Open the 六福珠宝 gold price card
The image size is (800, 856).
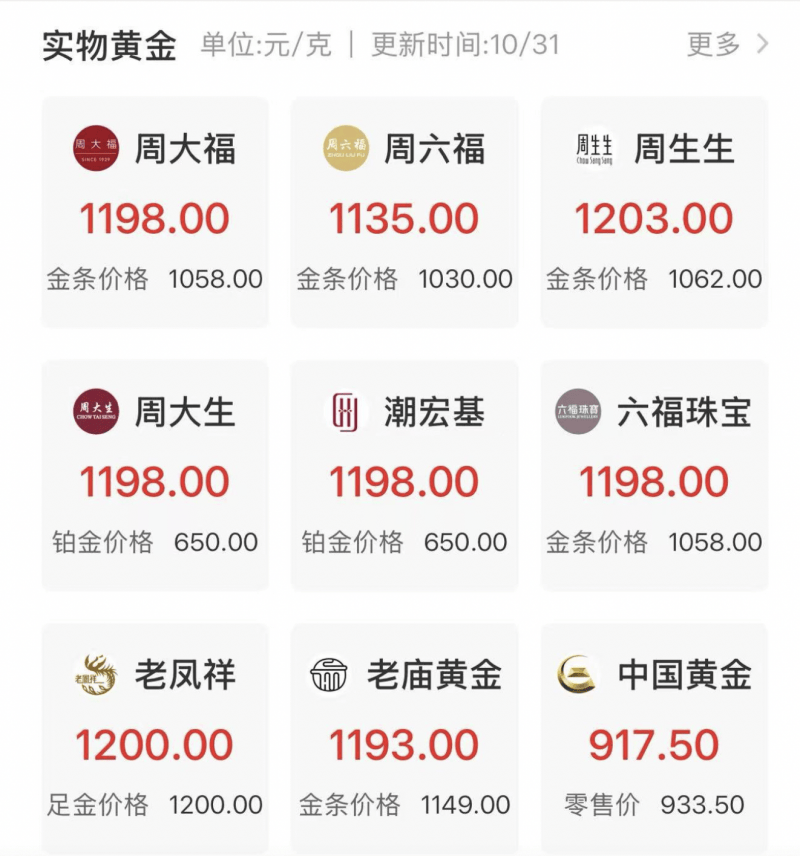(654, 475)
